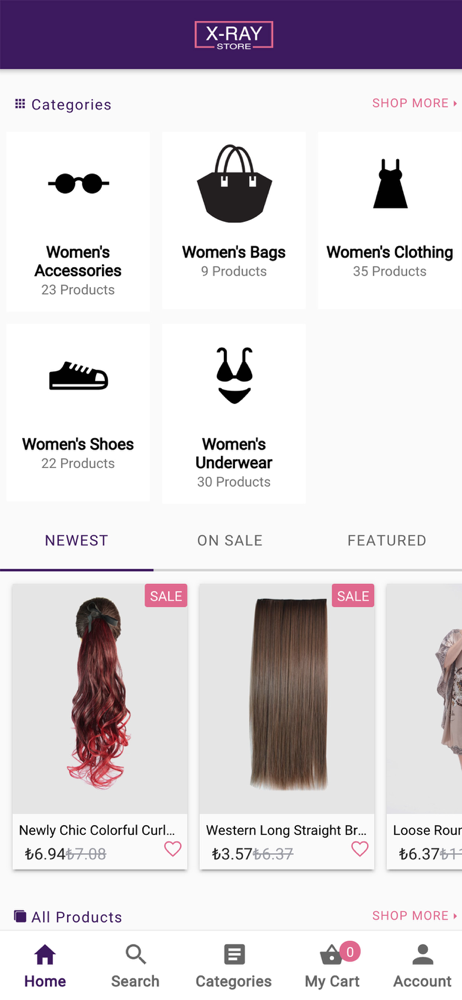Open the Women's Shoes category
The height and width of the screenshot is (1000, 462).
point(78,413)
